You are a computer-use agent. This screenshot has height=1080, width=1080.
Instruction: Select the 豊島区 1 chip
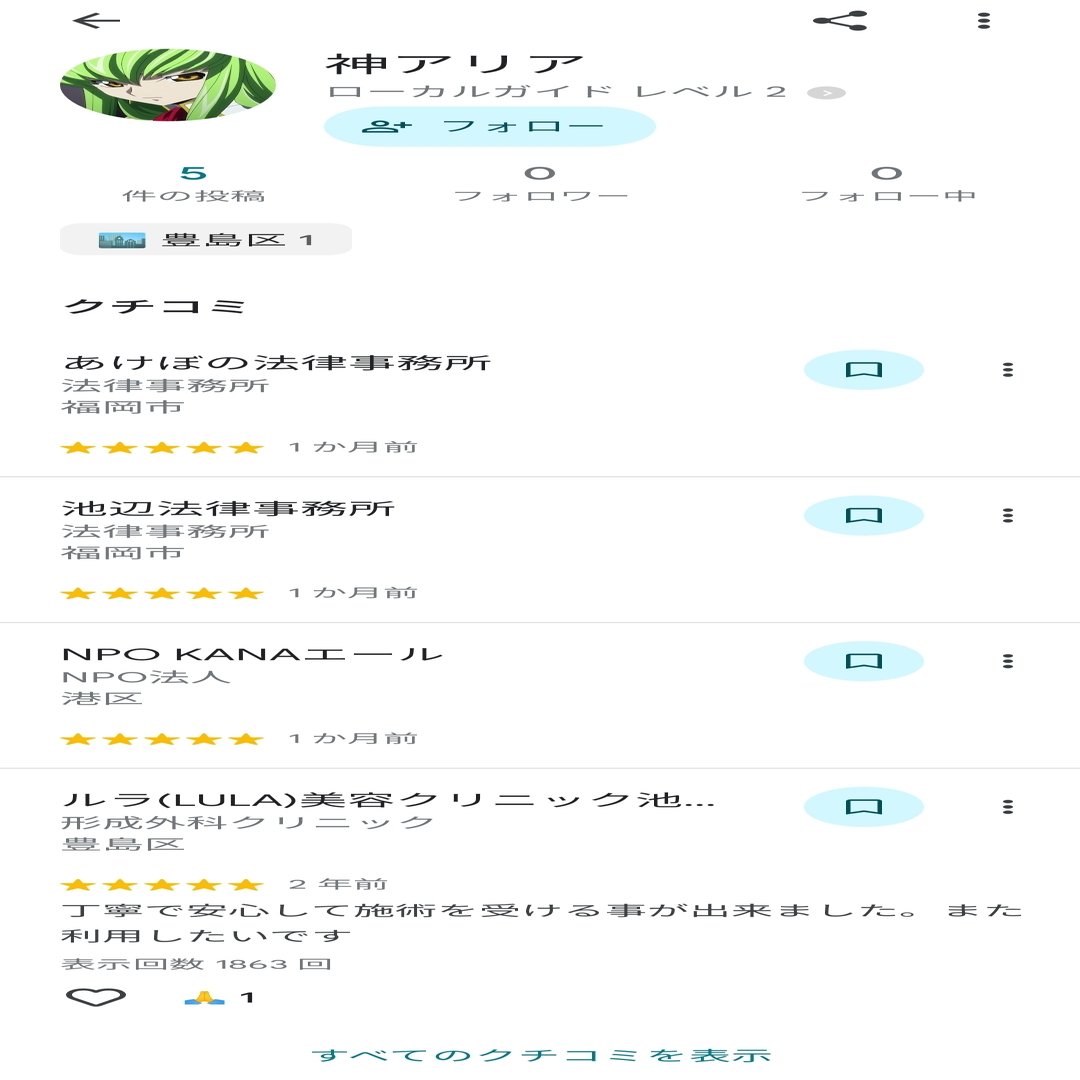point(206,240)
